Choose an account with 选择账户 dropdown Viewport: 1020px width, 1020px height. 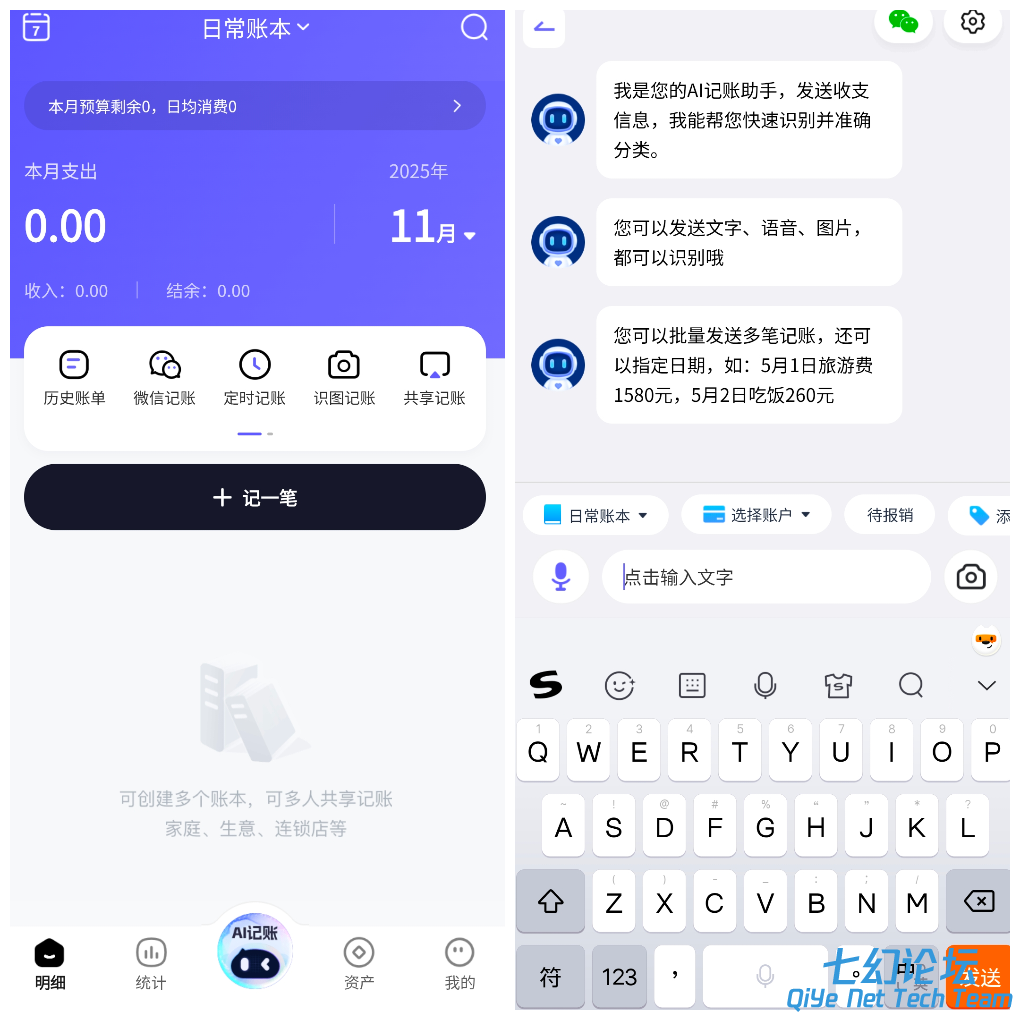(x=756, y=515)
